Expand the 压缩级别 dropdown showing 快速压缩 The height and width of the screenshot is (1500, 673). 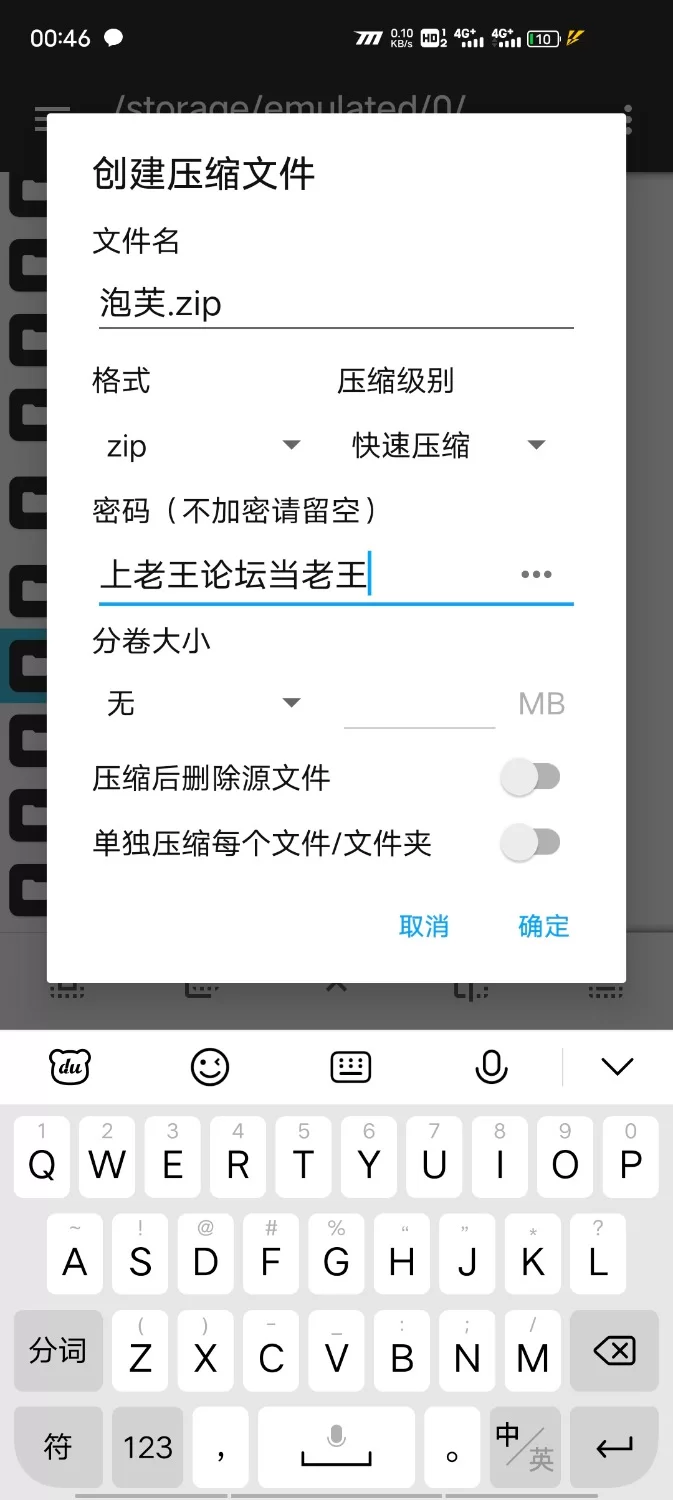(448, 446)
